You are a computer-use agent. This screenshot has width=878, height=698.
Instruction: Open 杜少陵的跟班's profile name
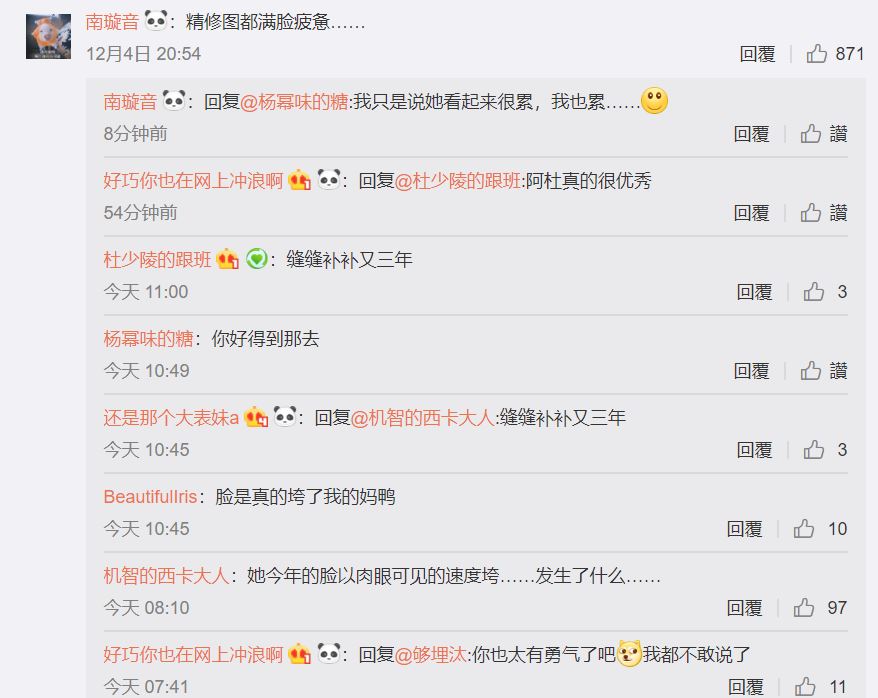click(158, 260)
